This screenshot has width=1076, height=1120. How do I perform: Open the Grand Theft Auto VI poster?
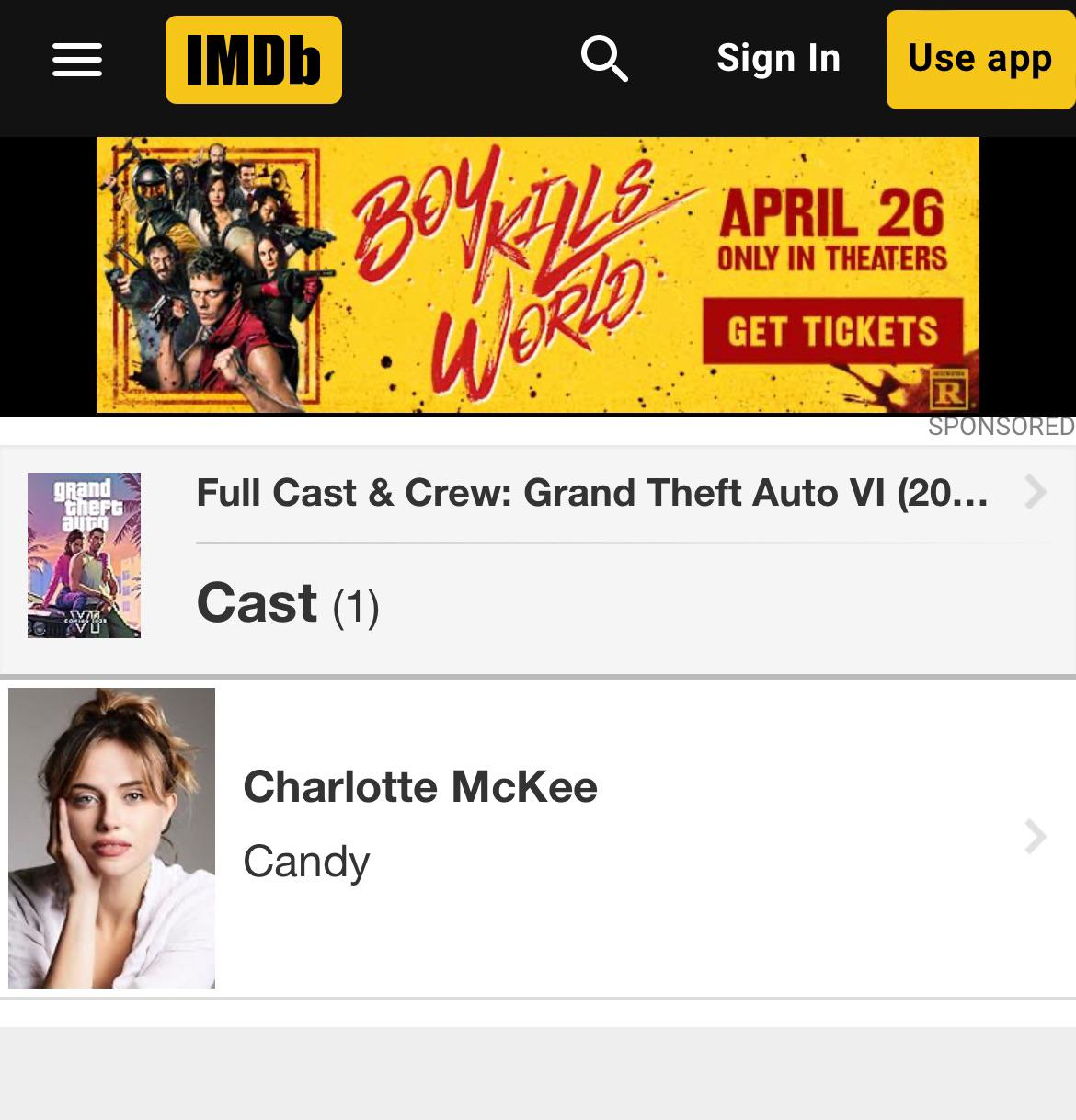click(84, 554)
